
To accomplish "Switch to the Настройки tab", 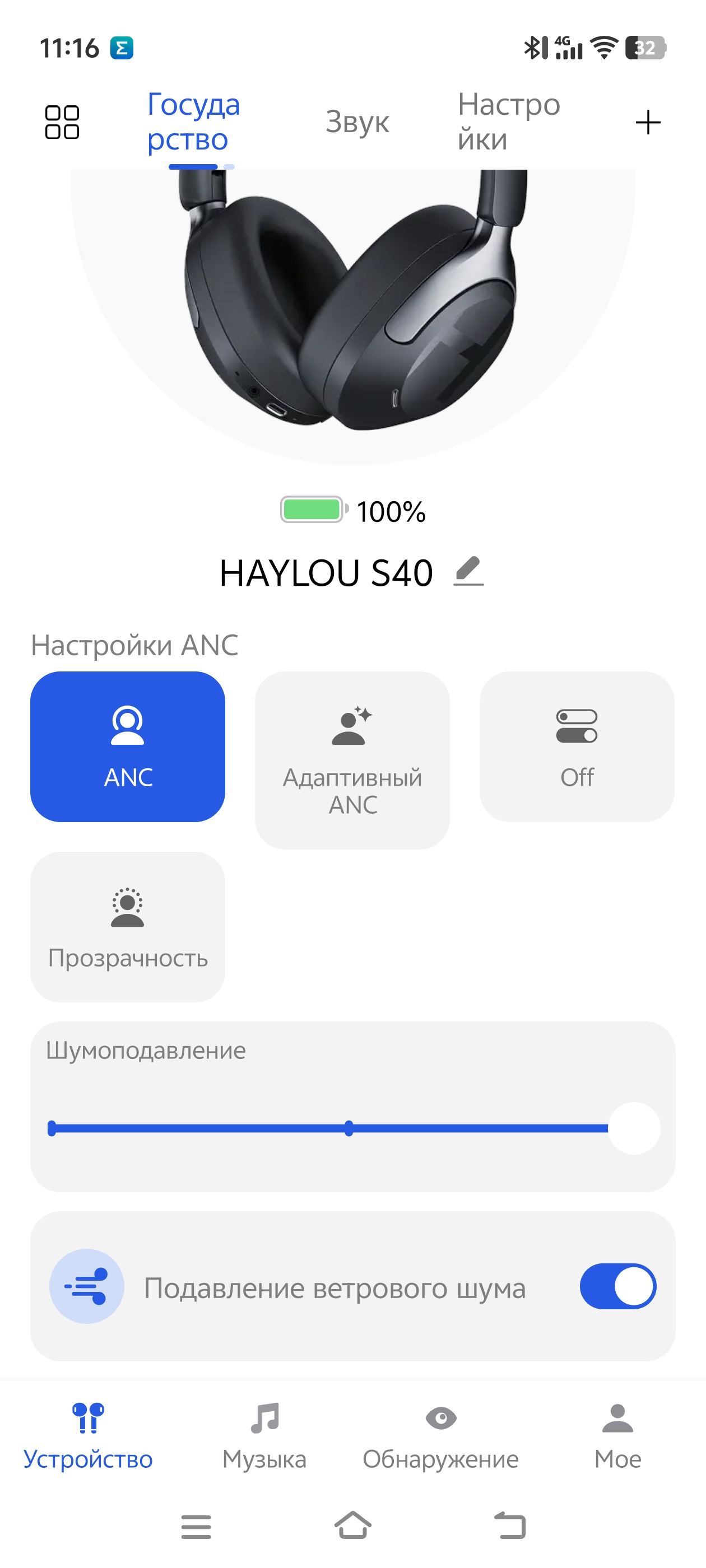I will tap(509, 122).
